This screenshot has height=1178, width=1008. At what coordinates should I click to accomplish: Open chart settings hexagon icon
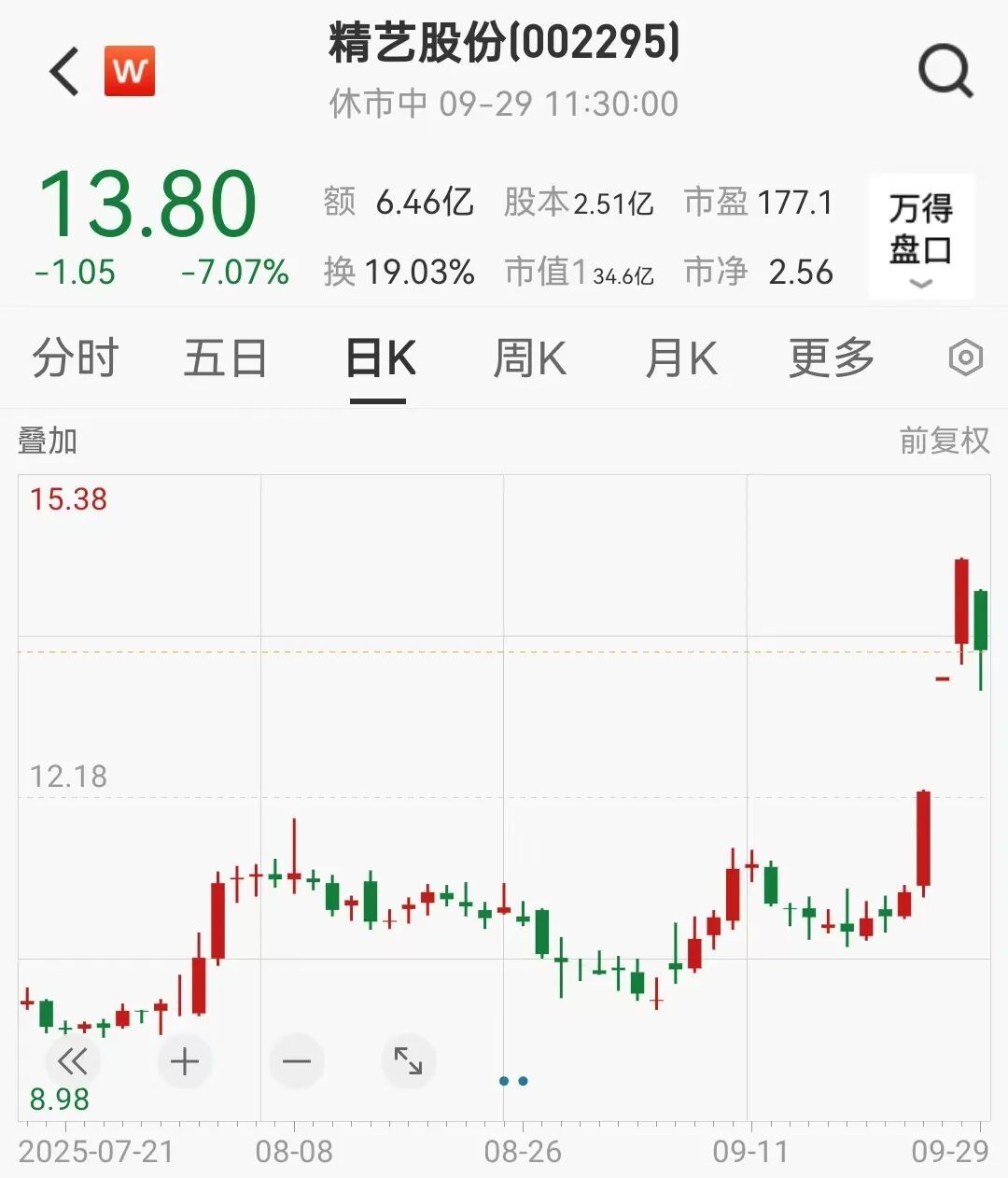pos(965,358)
